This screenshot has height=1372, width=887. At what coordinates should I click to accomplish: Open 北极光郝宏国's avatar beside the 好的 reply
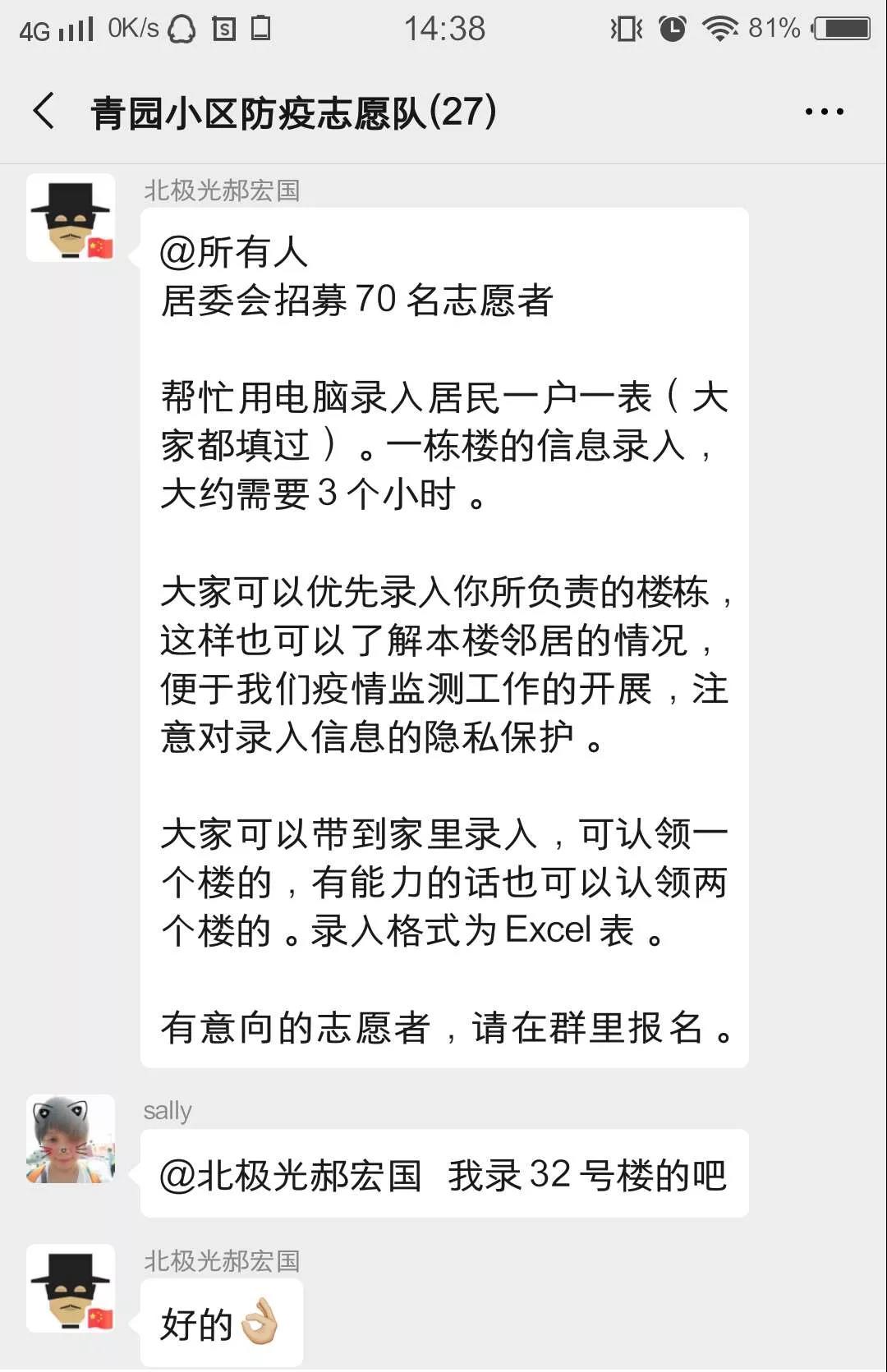71,1287
